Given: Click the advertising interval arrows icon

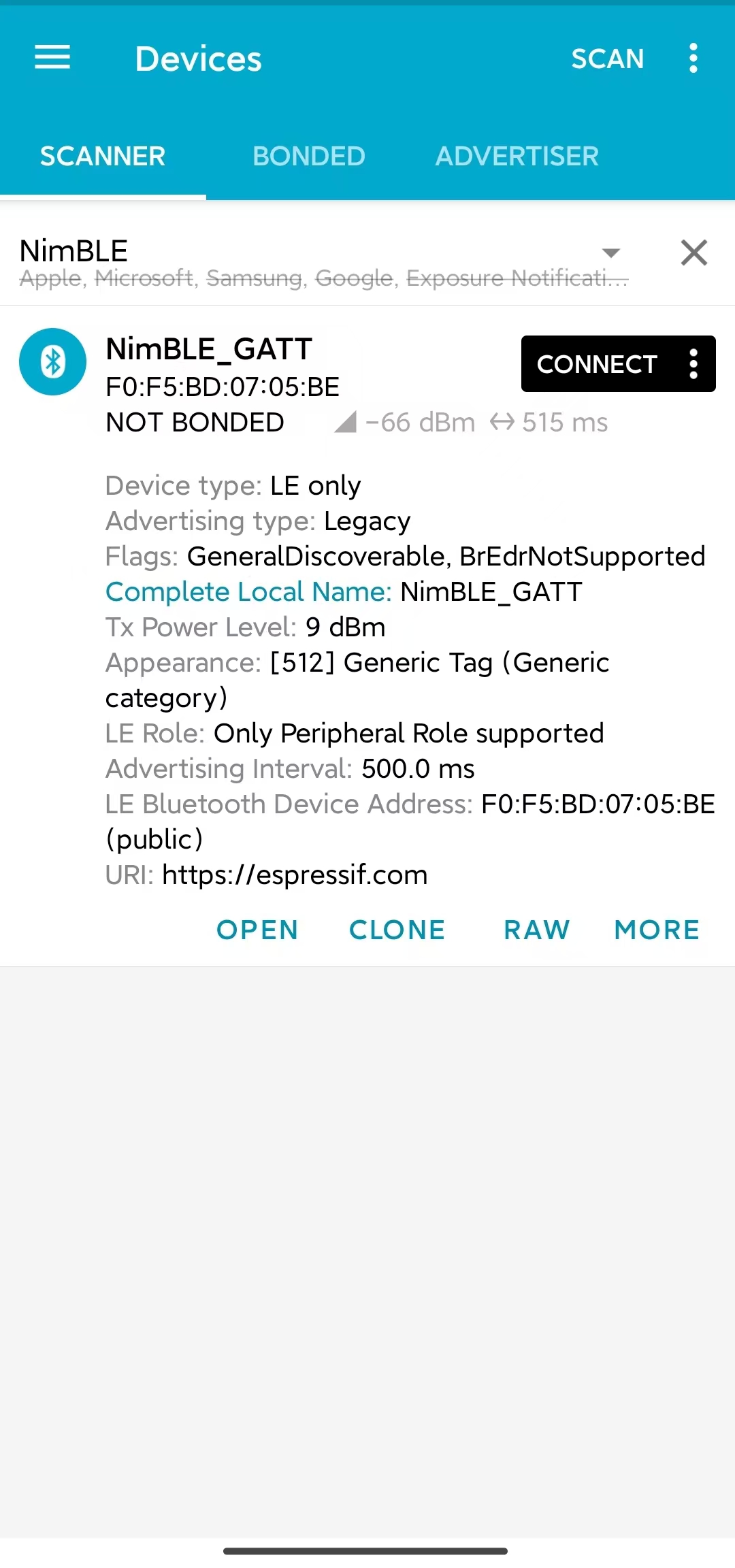Looking at the screenshot, I should tap(502, 421).
